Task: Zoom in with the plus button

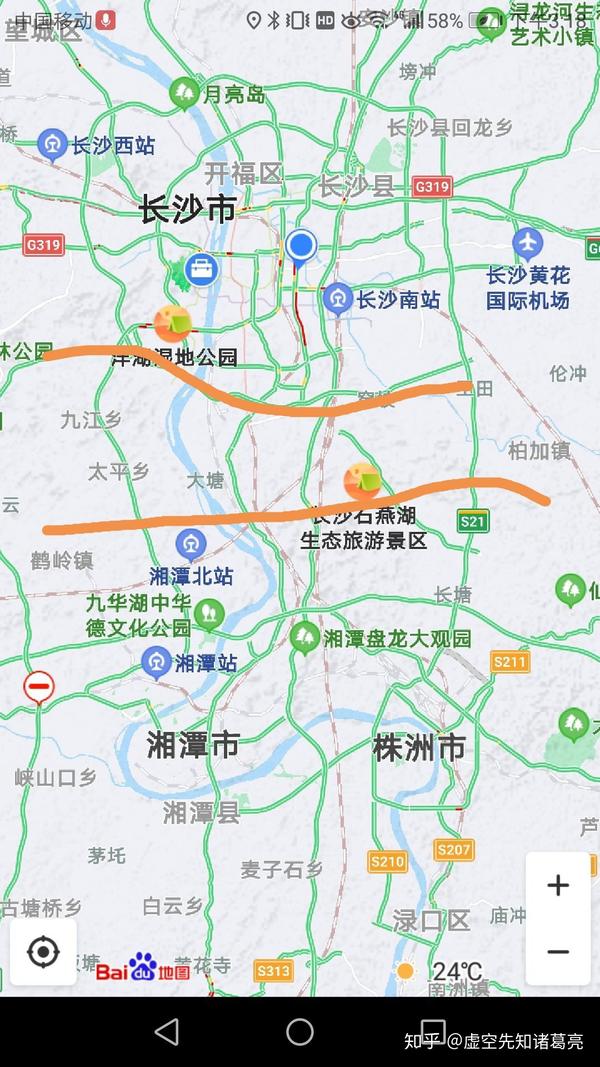Action: (x=558, y=885)
